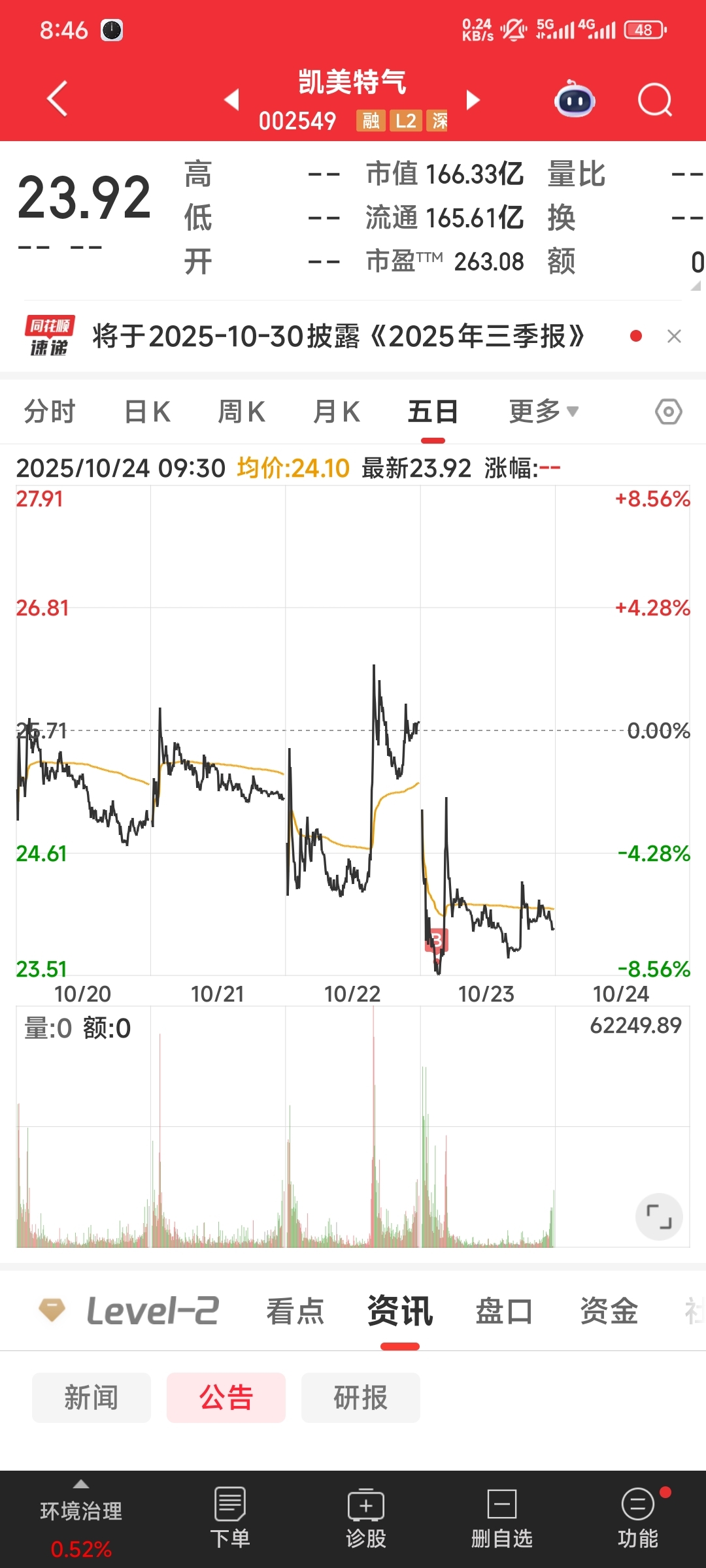
Task: Switch to the 看点 tab
Action: tap(295, 1311)
